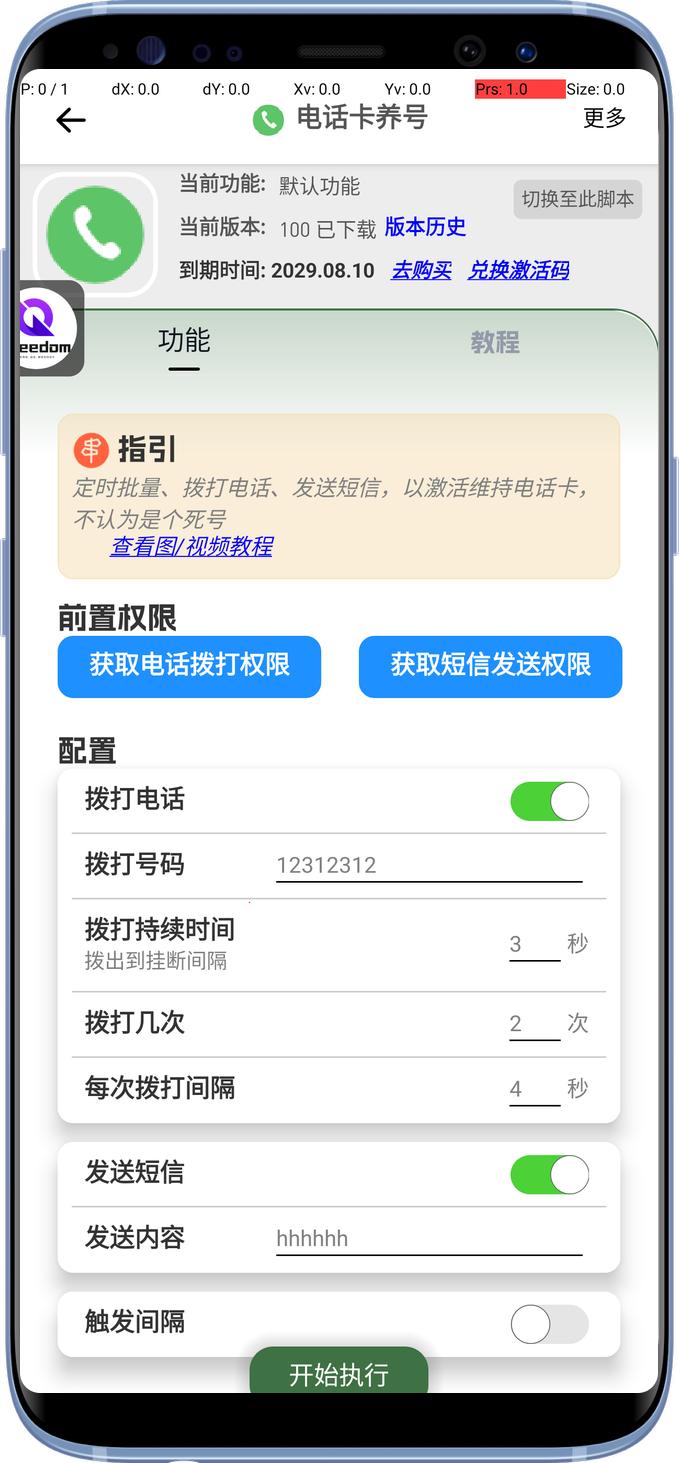
Task: Edit the 每次拨打间隔 seconds field
Action: 534,1089
